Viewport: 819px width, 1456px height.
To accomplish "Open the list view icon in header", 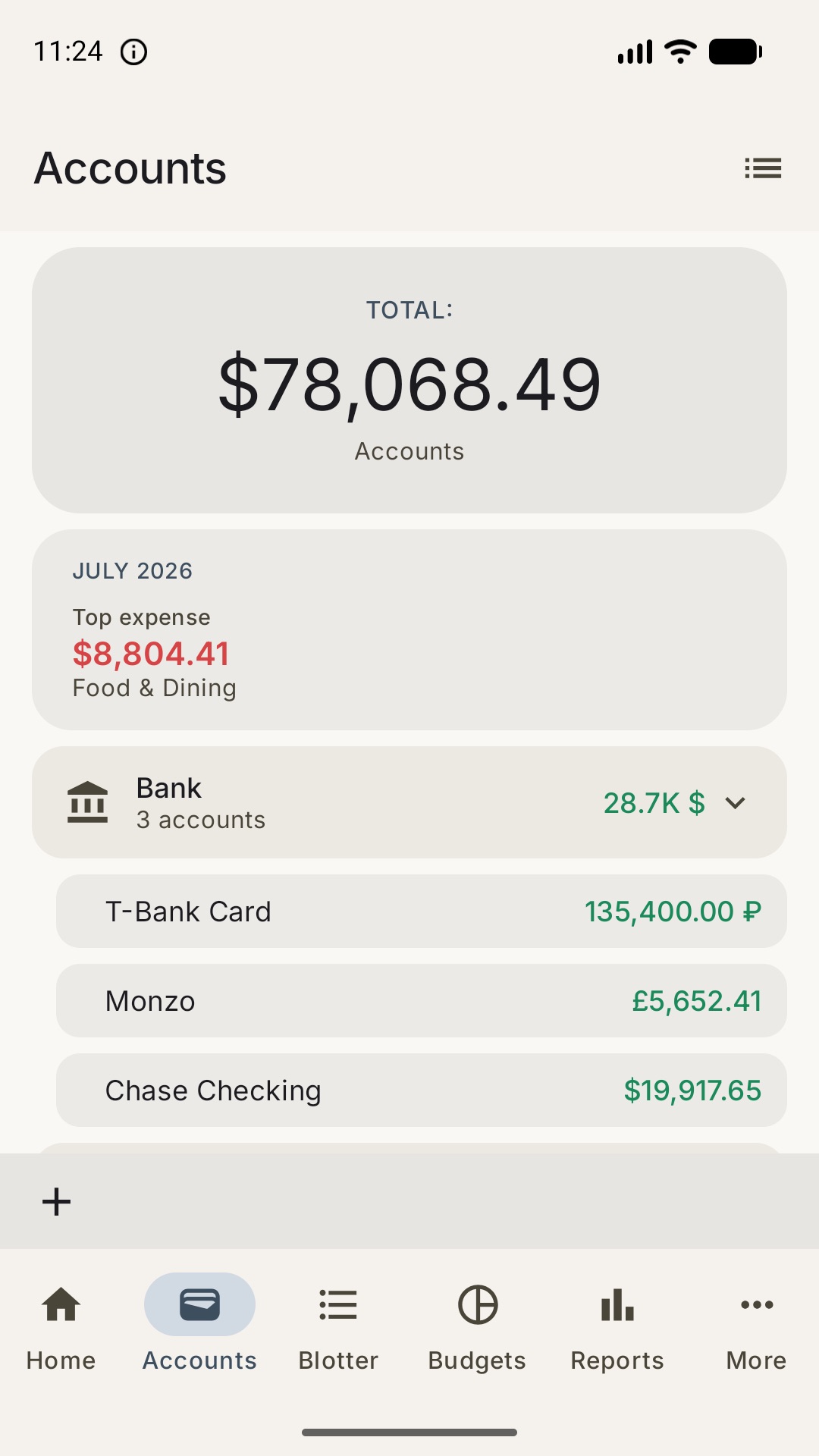I will click(763, 168).
